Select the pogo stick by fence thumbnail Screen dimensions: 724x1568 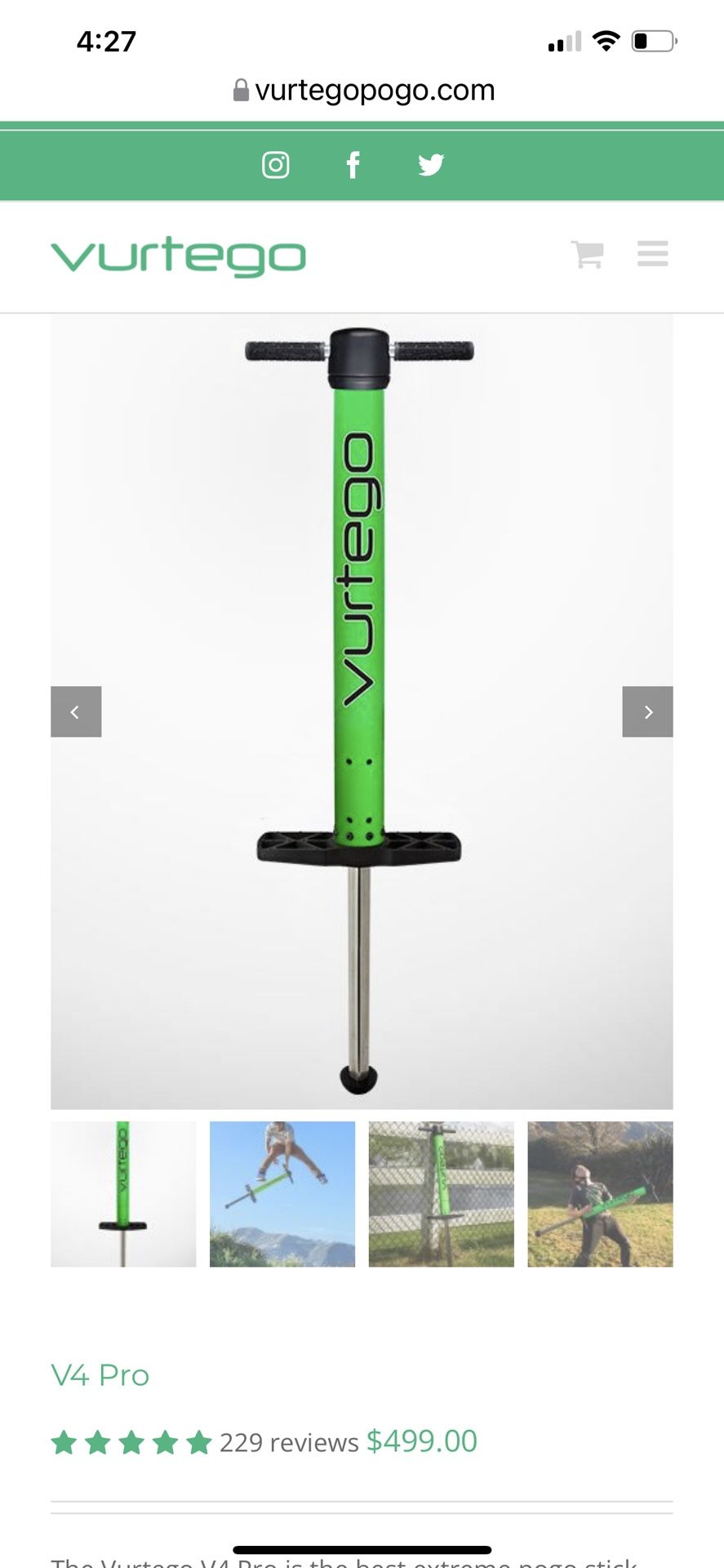tap(442, 1194)
